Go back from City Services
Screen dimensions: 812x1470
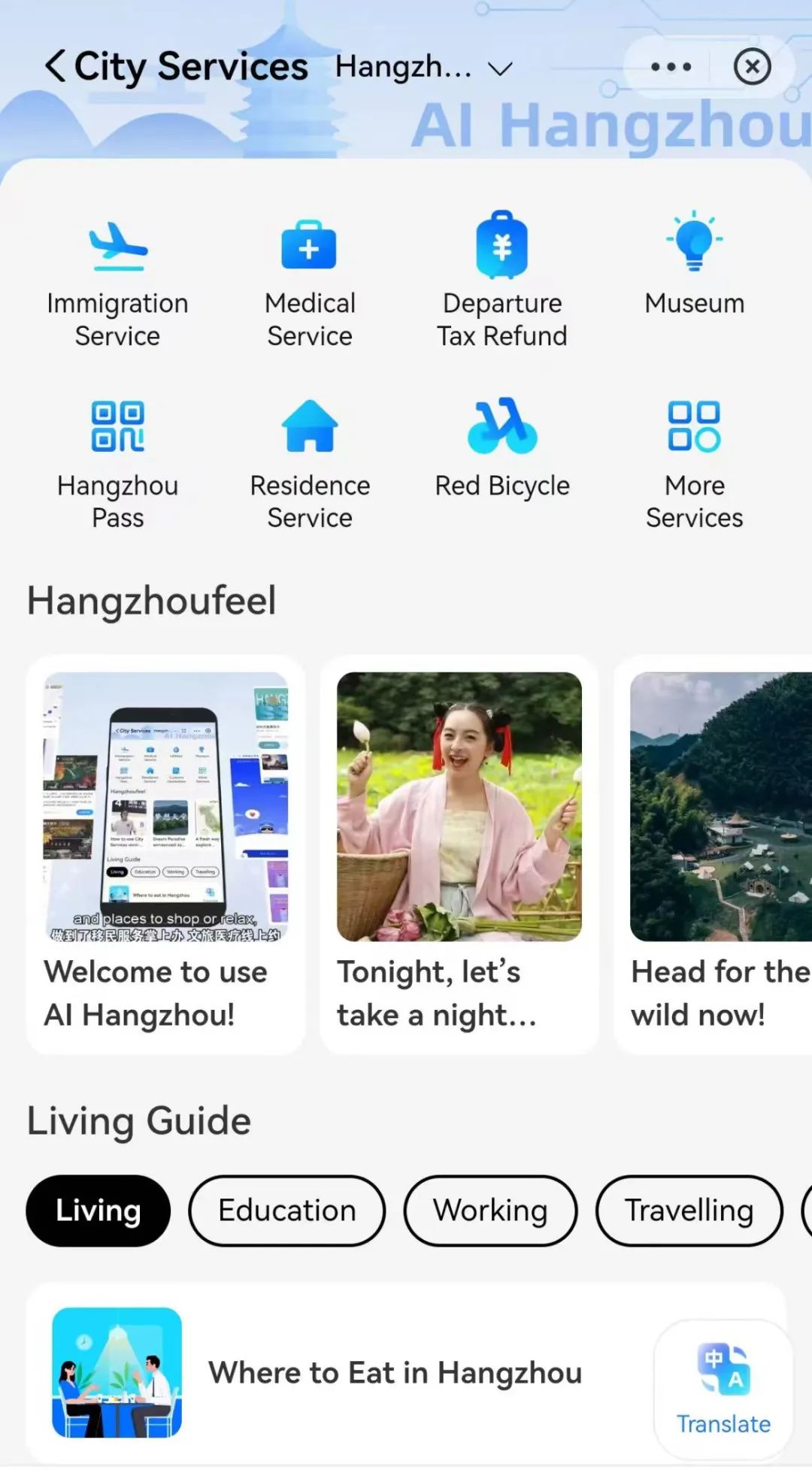[56, 66]
